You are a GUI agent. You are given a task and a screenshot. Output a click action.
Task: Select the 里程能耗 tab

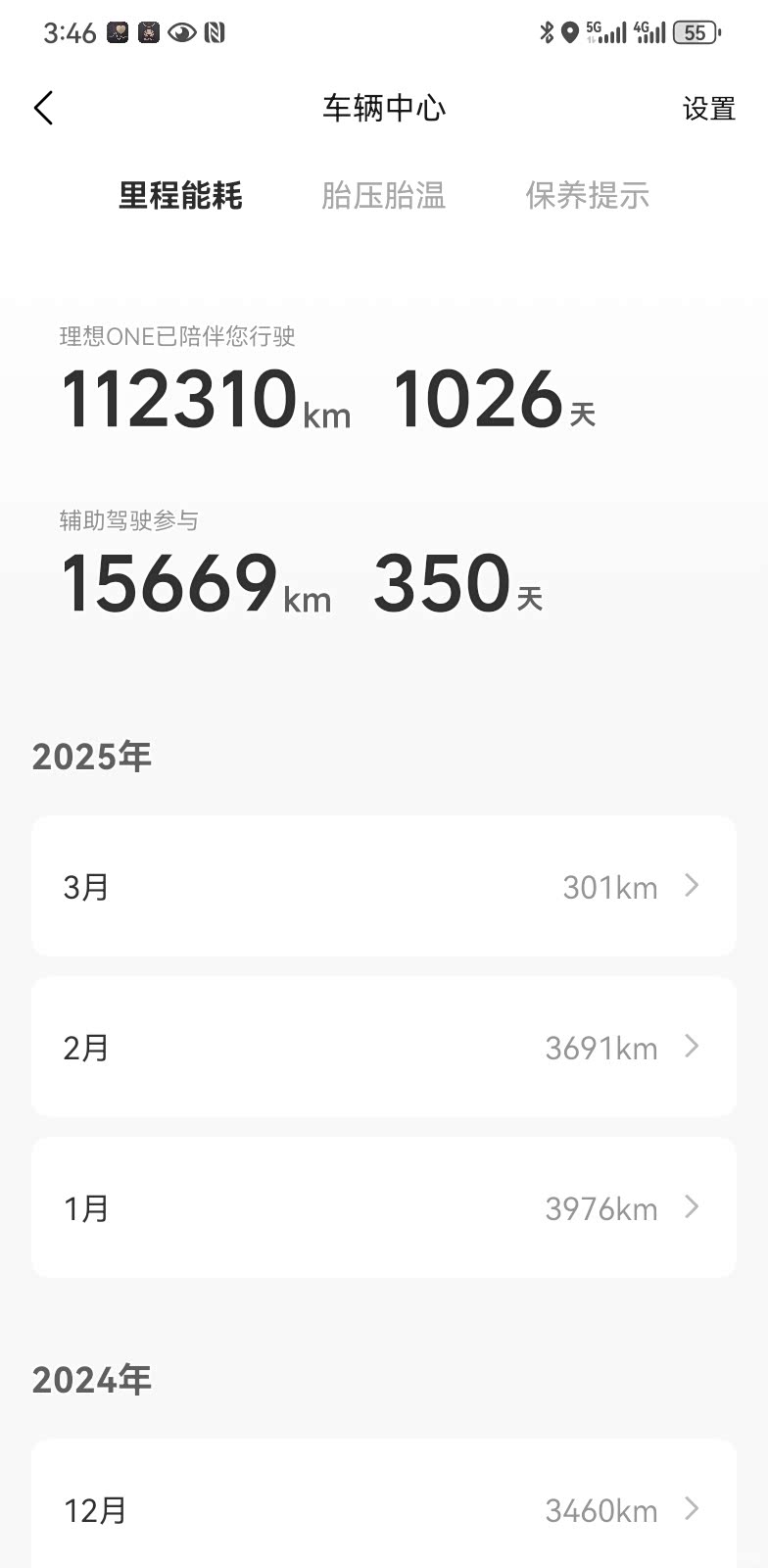coord(180,195)
